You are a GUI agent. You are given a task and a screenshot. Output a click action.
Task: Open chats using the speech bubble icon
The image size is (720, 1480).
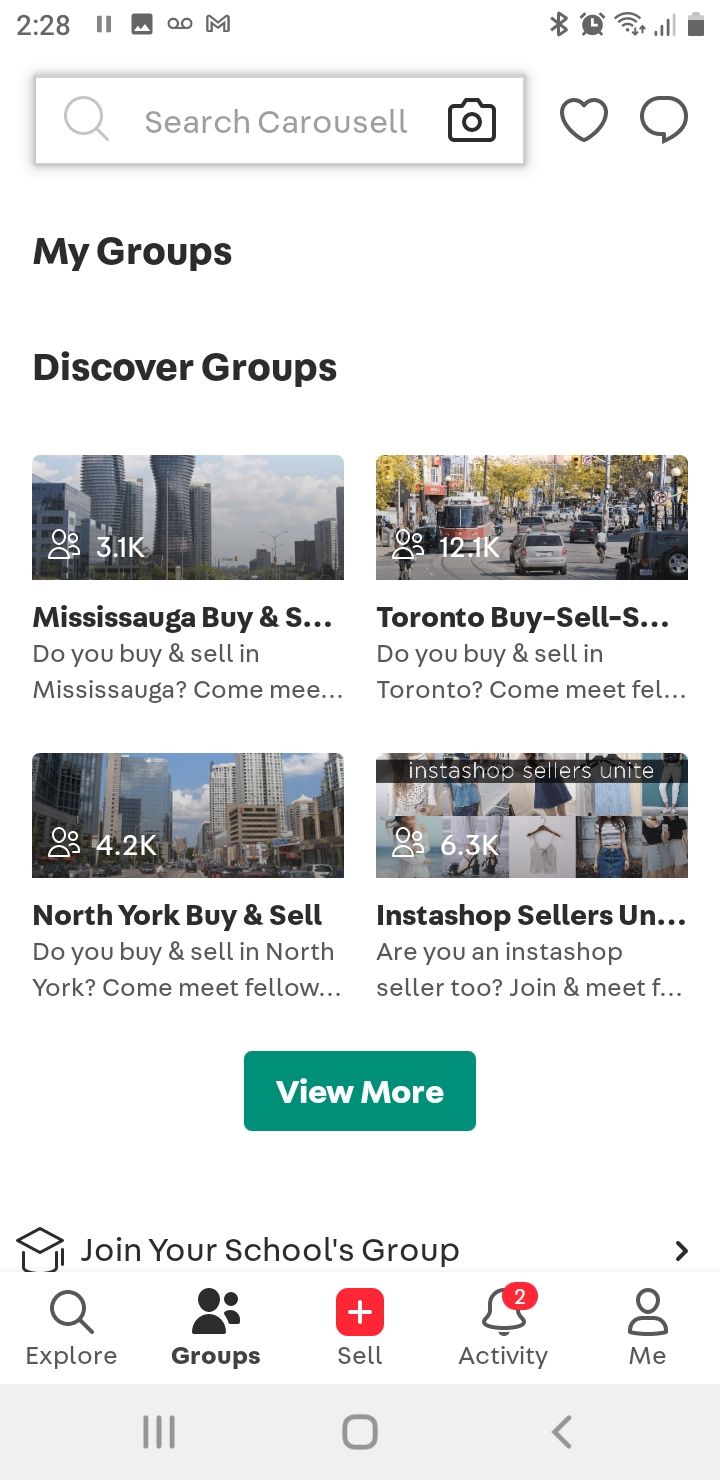click(663, 118)
